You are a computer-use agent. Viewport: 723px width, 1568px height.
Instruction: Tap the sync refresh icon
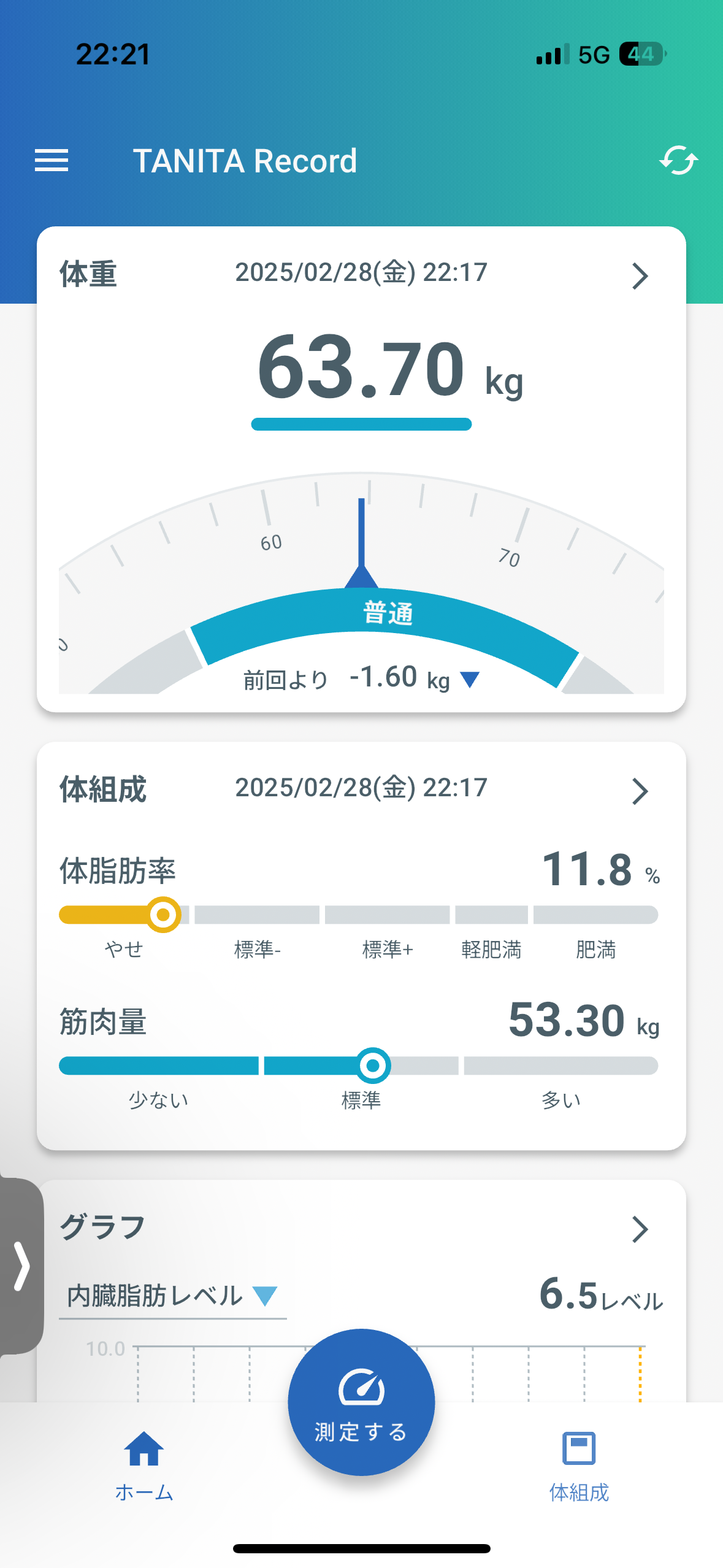678,161
